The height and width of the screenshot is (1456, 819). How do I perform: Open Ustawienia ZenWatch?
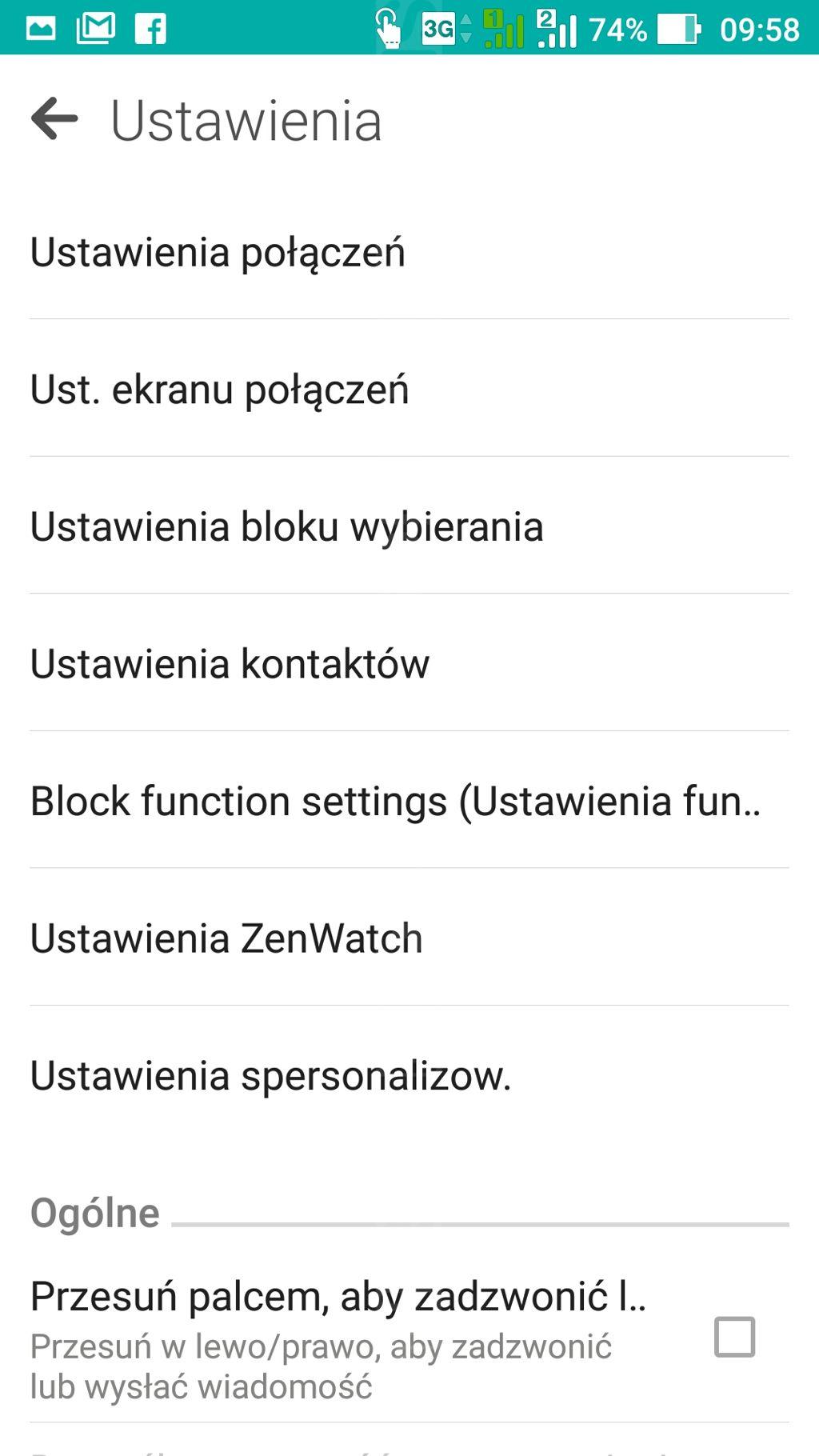coord(409,938)
